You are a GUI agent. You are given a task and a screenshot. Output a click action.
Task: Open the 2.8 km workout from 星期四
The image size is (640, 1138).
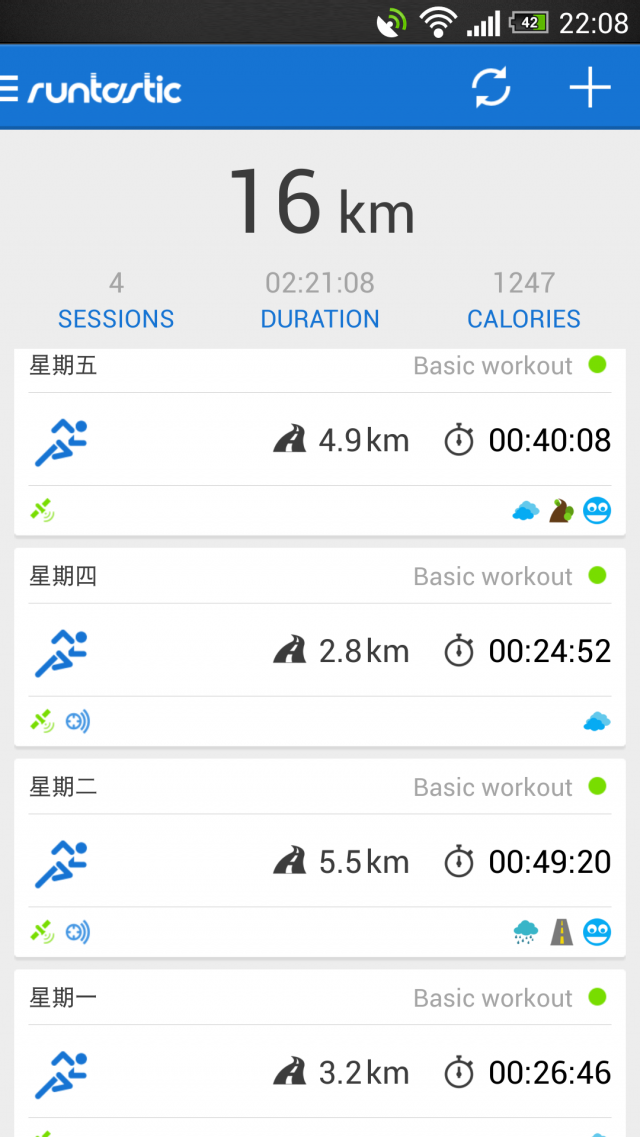[320, 647]
